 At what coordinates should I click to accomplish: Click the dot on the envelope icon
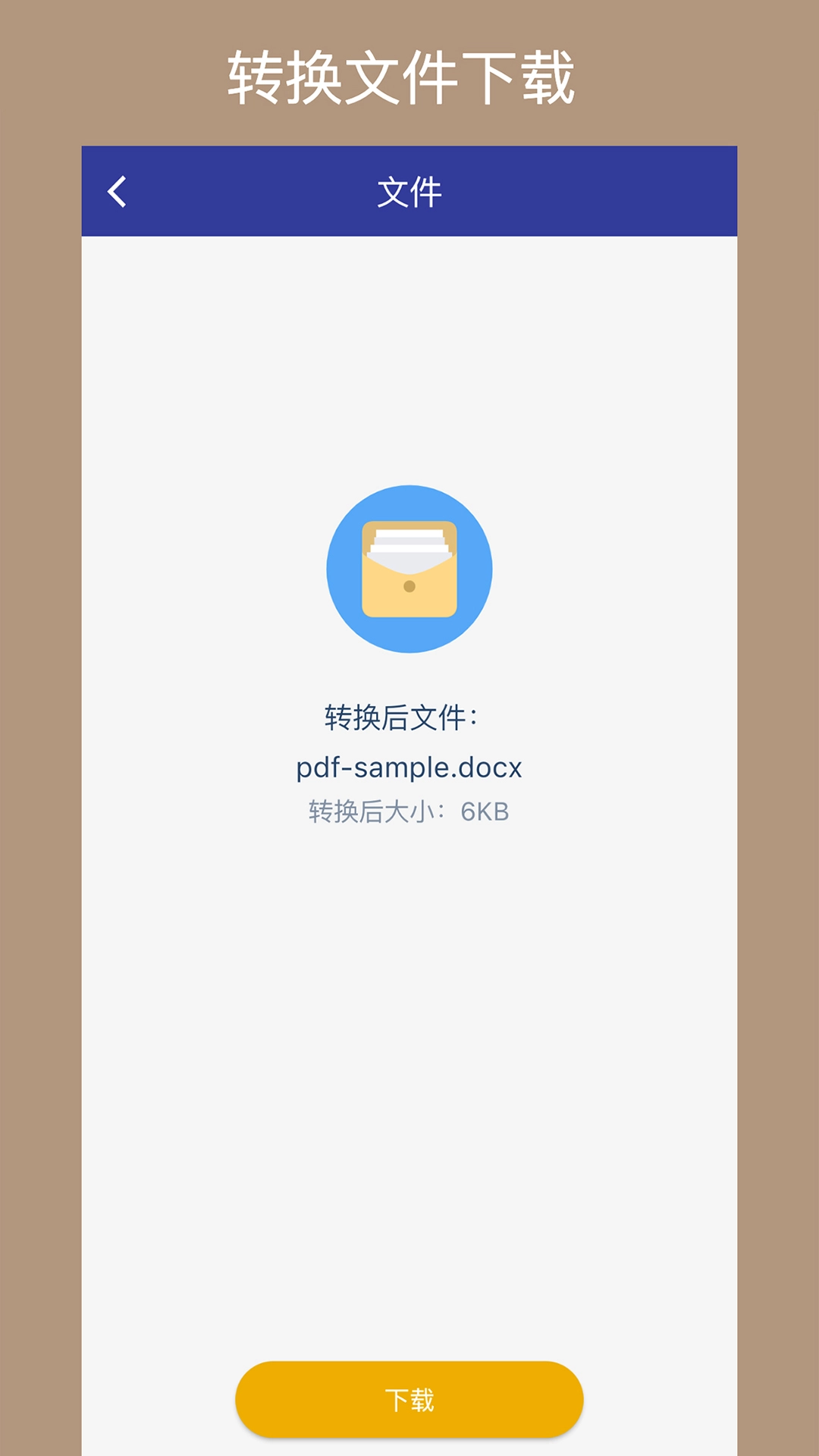pyautogui.click(x=409, y=585)
